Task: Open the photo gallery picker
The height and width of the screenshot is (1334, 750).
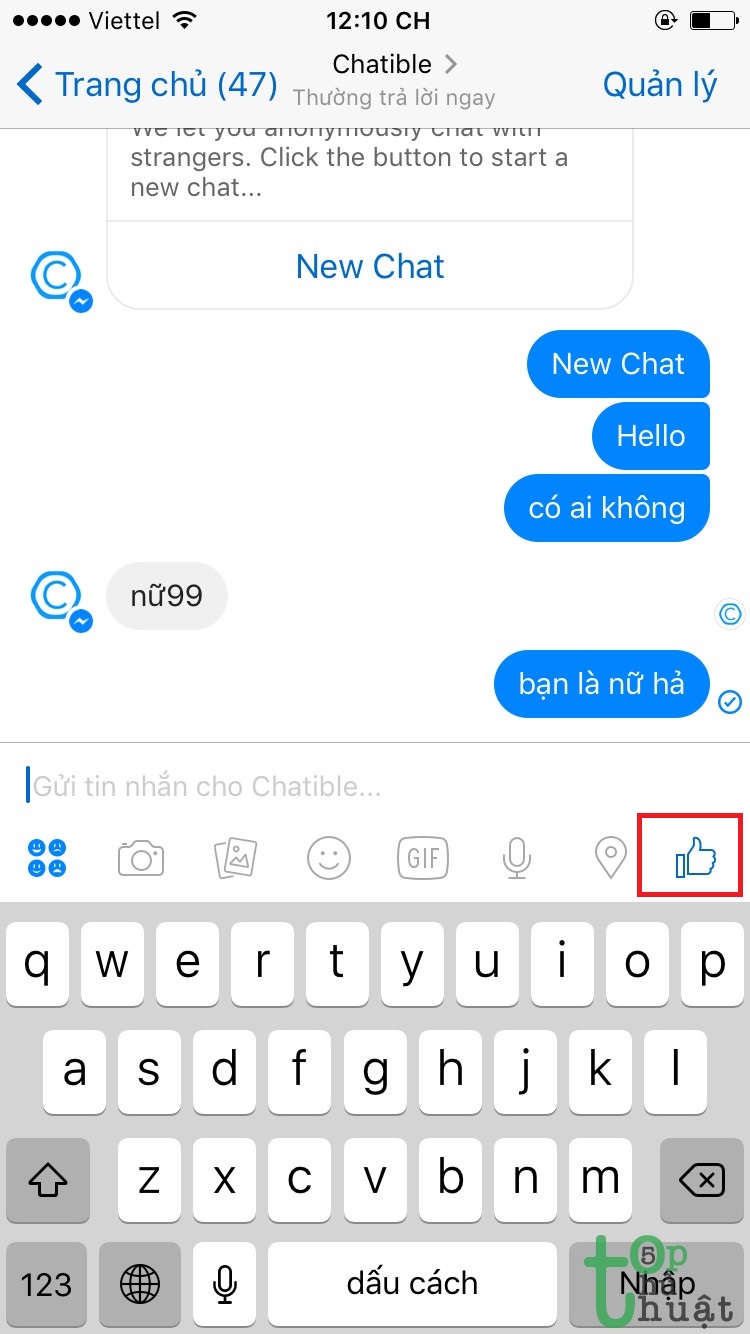Action: click(x=236, y=857)
